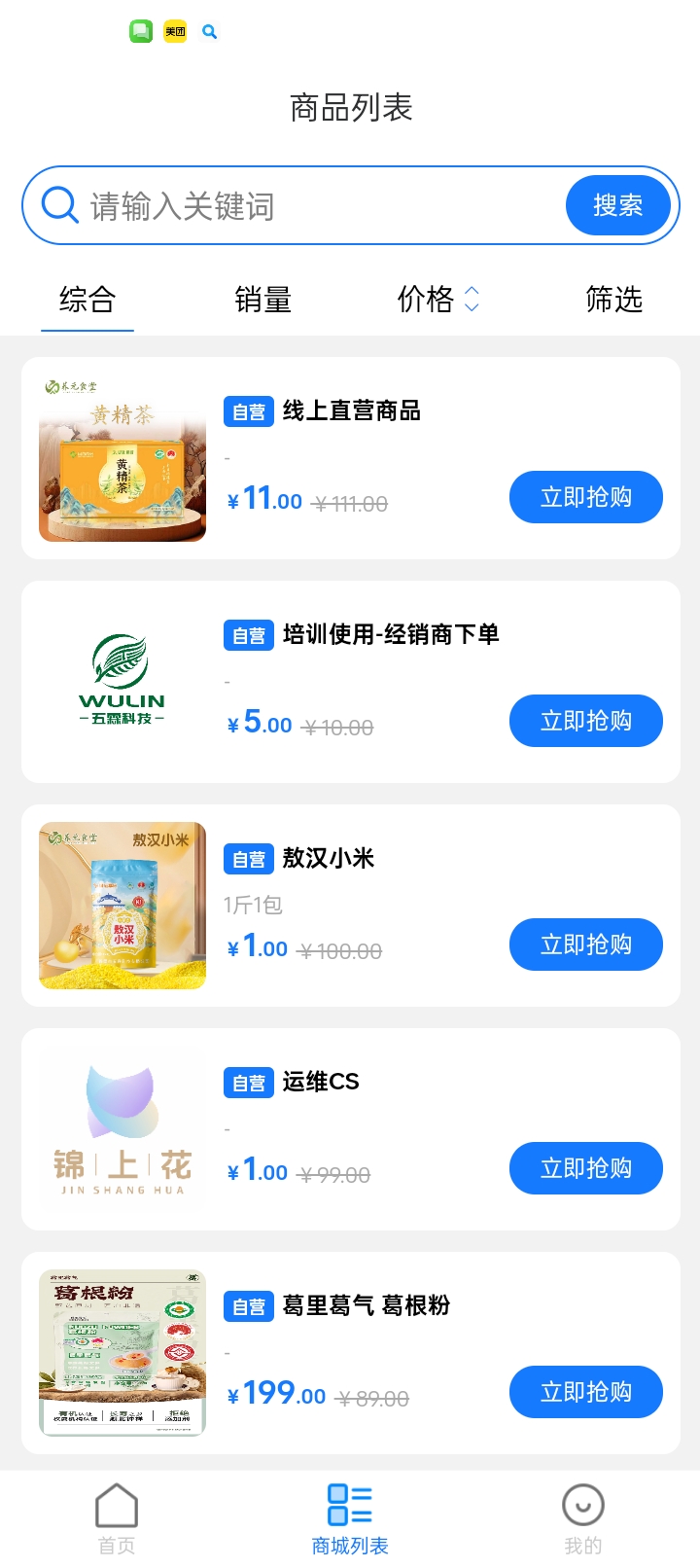Open the 敖汉小米 product thumbnail image

point(122,906)
